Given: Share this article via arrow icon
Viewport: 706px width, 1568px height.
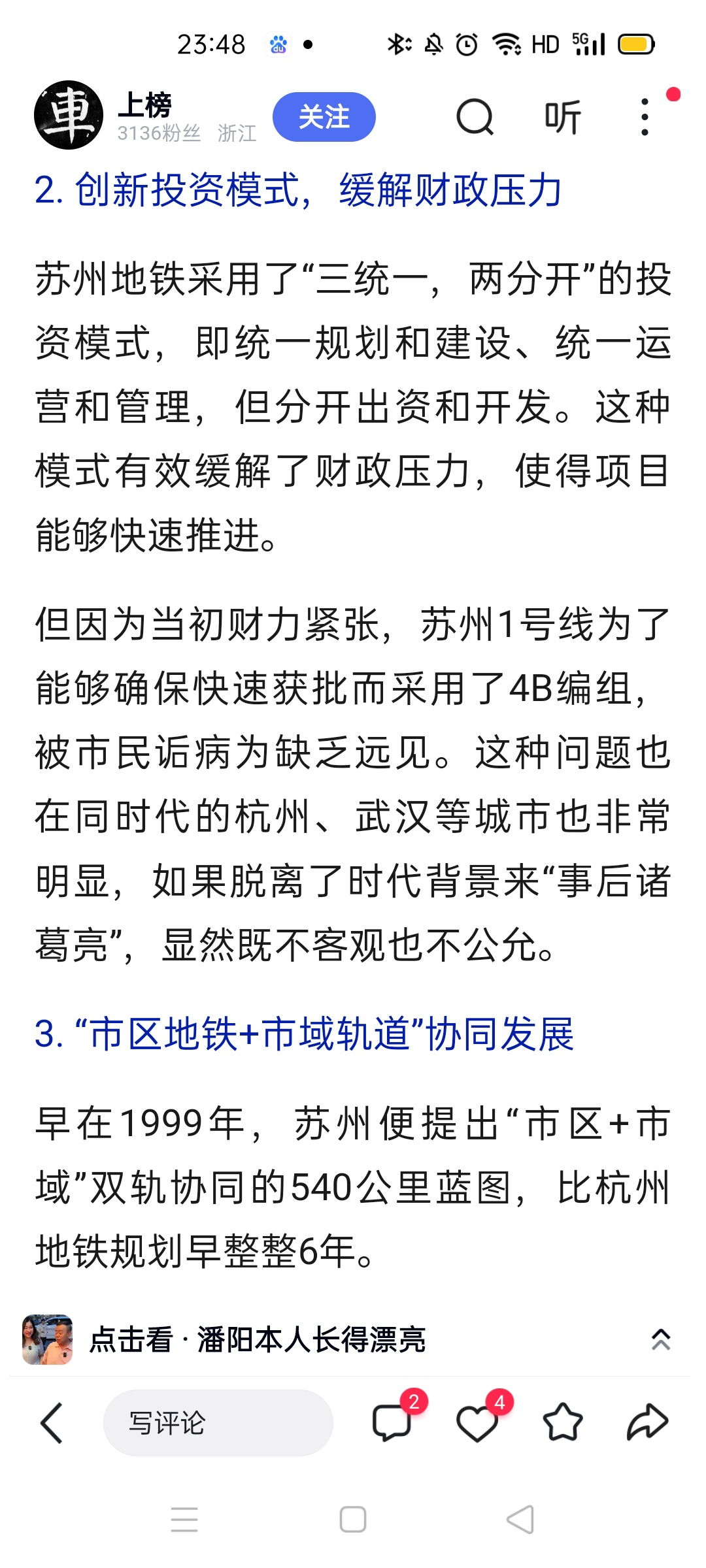Looking at the screenshot, I should coord(647,1422).
